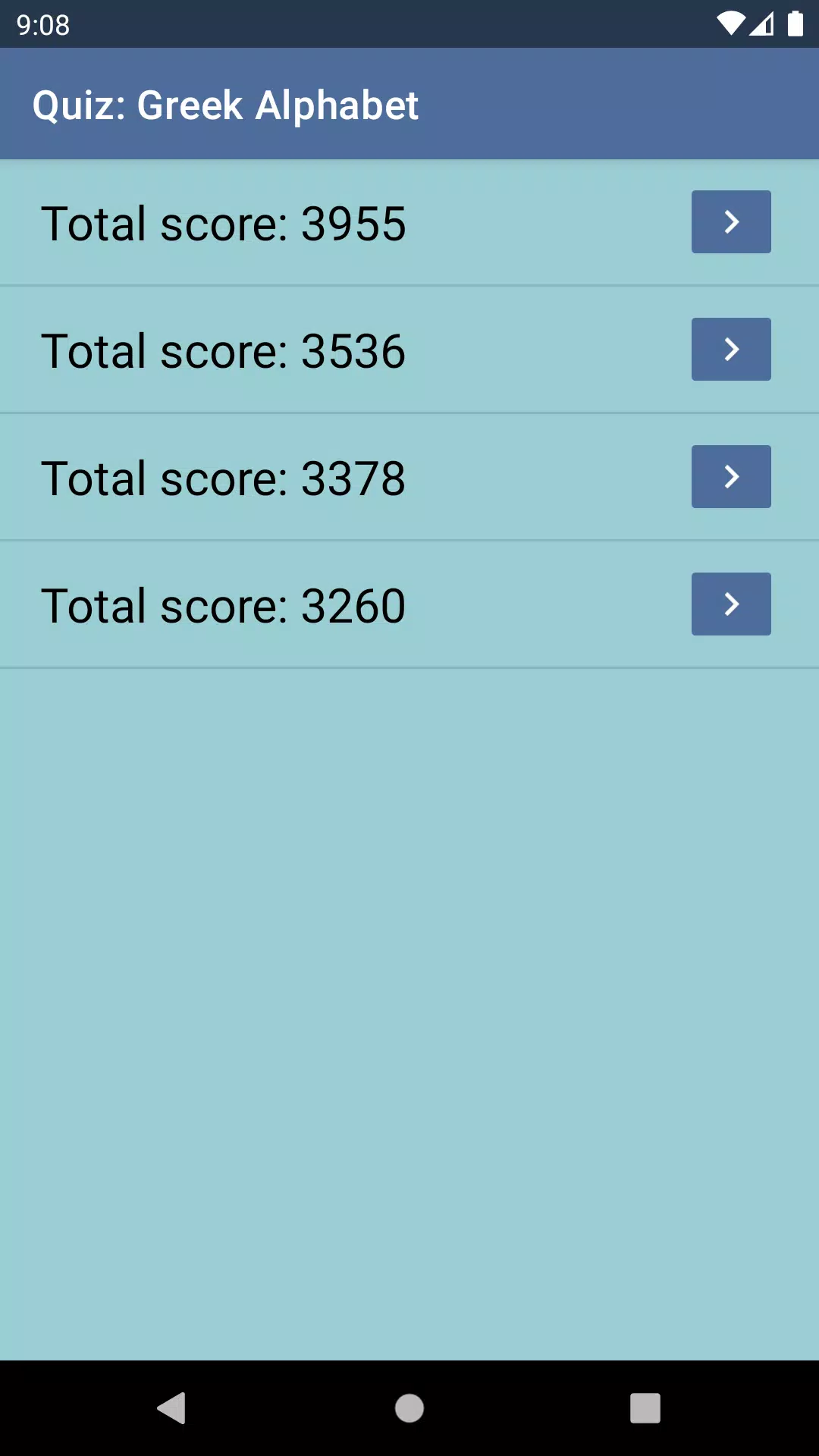Tap the chevron beside the highest score
Screen dimensions: 819x1456
pyautogui.click(x=730, y=221)
